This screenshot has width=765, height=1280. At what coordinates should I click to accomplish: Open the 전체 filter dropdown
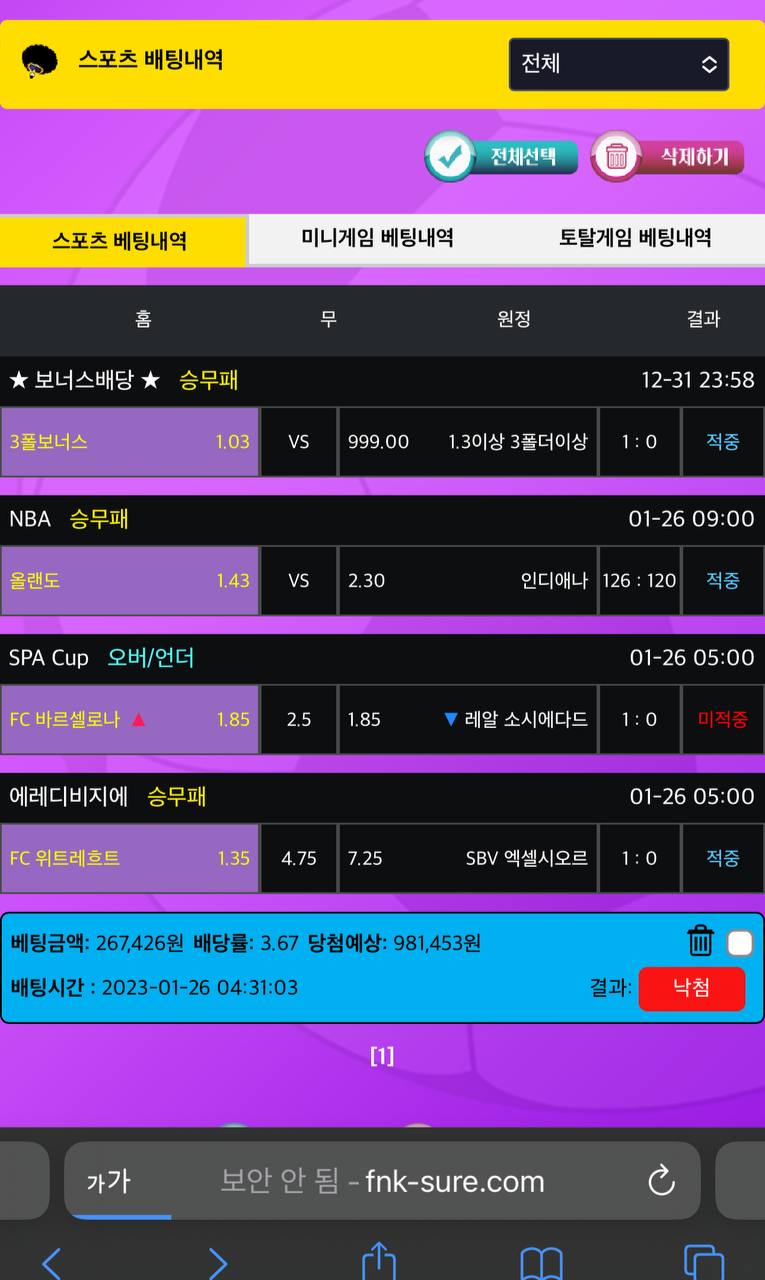point(618,65)
